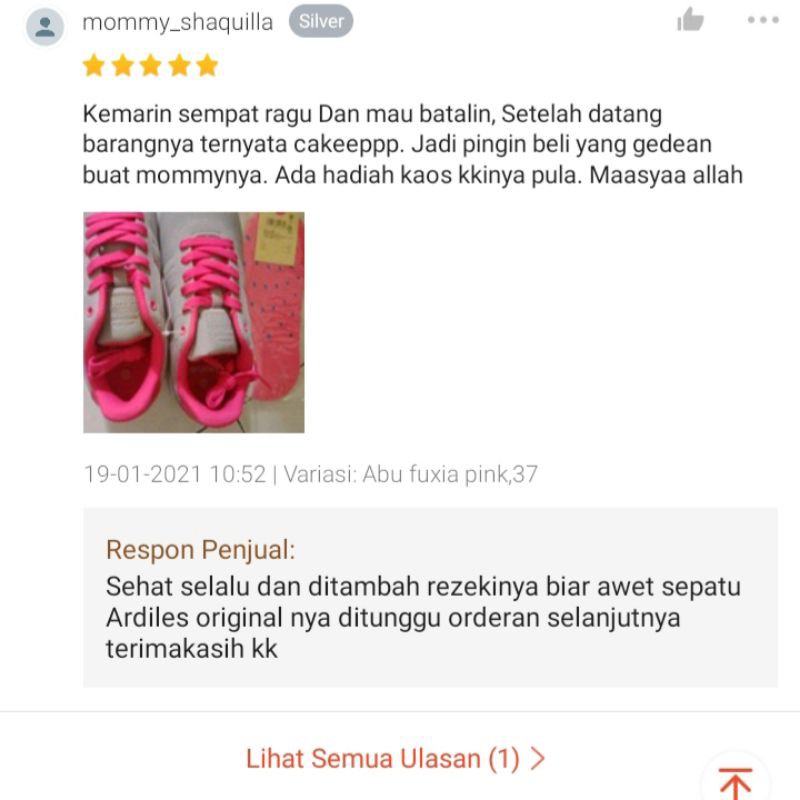Open the three-dot menu on the review

pyautogui.click(x=762, y=20)
